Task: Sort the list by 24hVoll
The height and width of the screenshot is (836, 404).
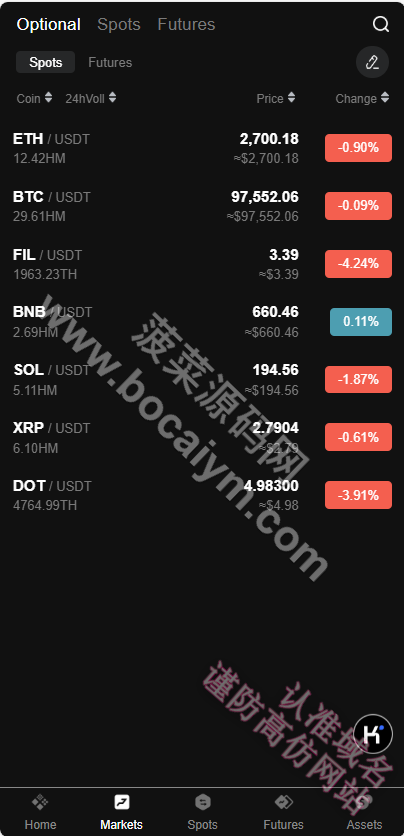Action: [x=91, y=98]
